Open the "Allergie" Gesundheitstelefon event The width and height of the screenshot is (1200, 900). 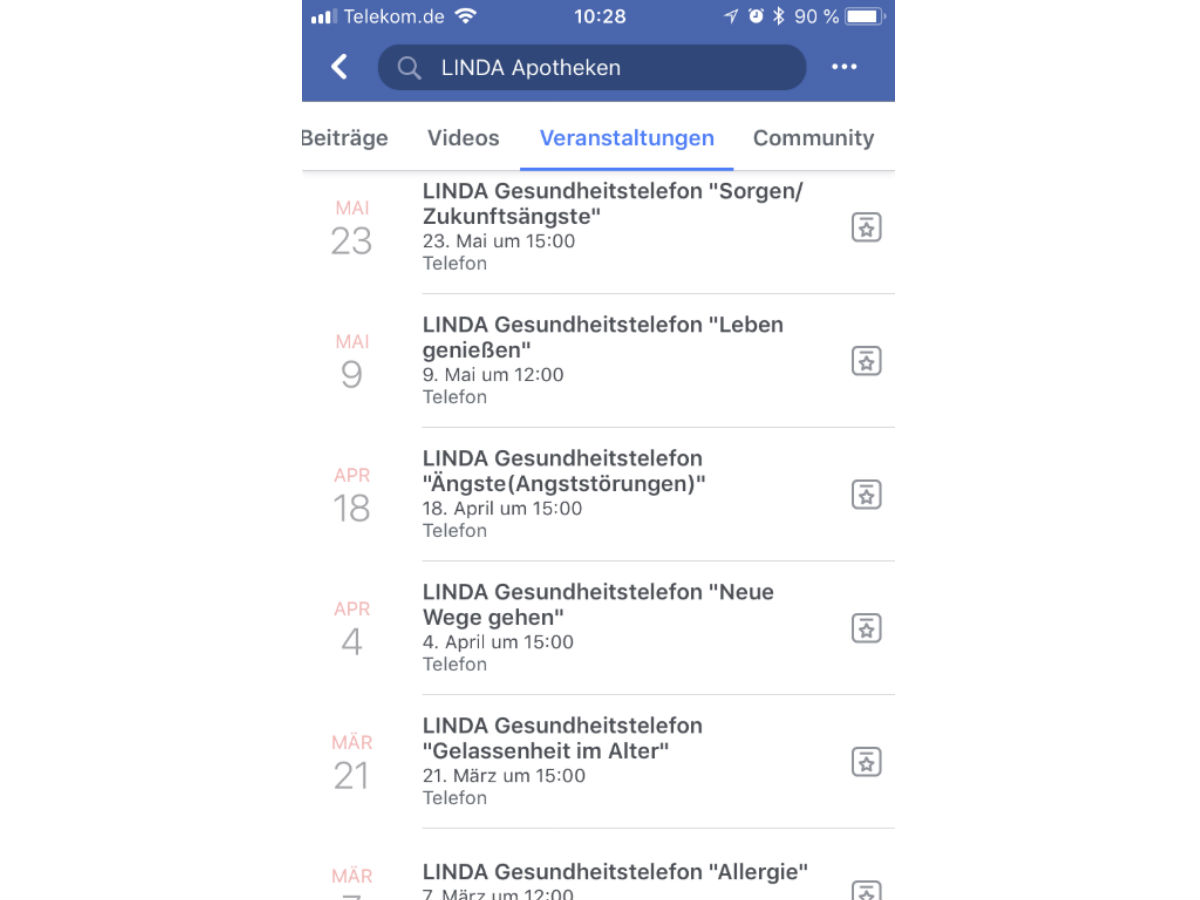614,872
